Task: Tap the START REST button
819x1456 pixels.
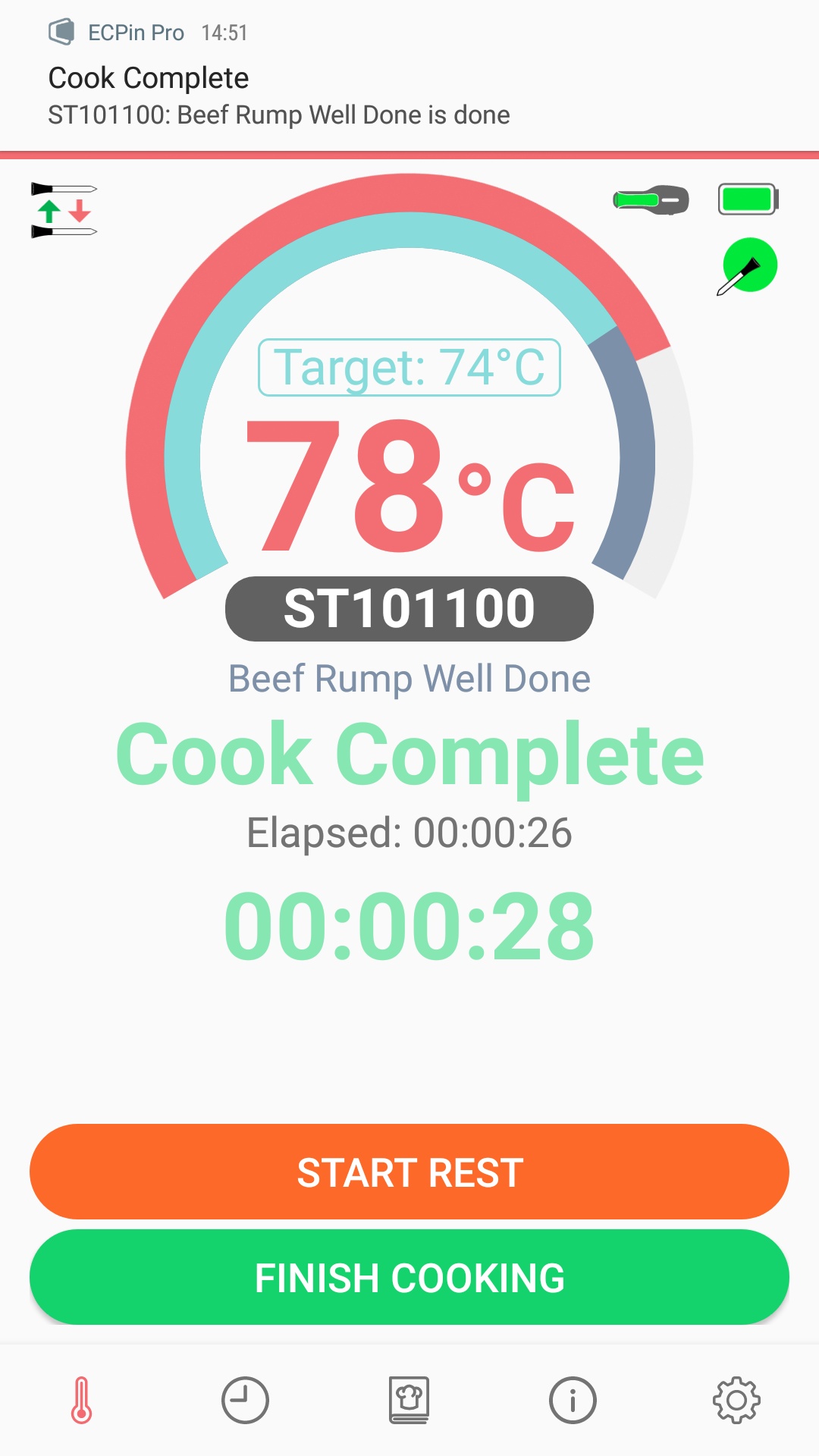Action: click(x=409, y=1172)
